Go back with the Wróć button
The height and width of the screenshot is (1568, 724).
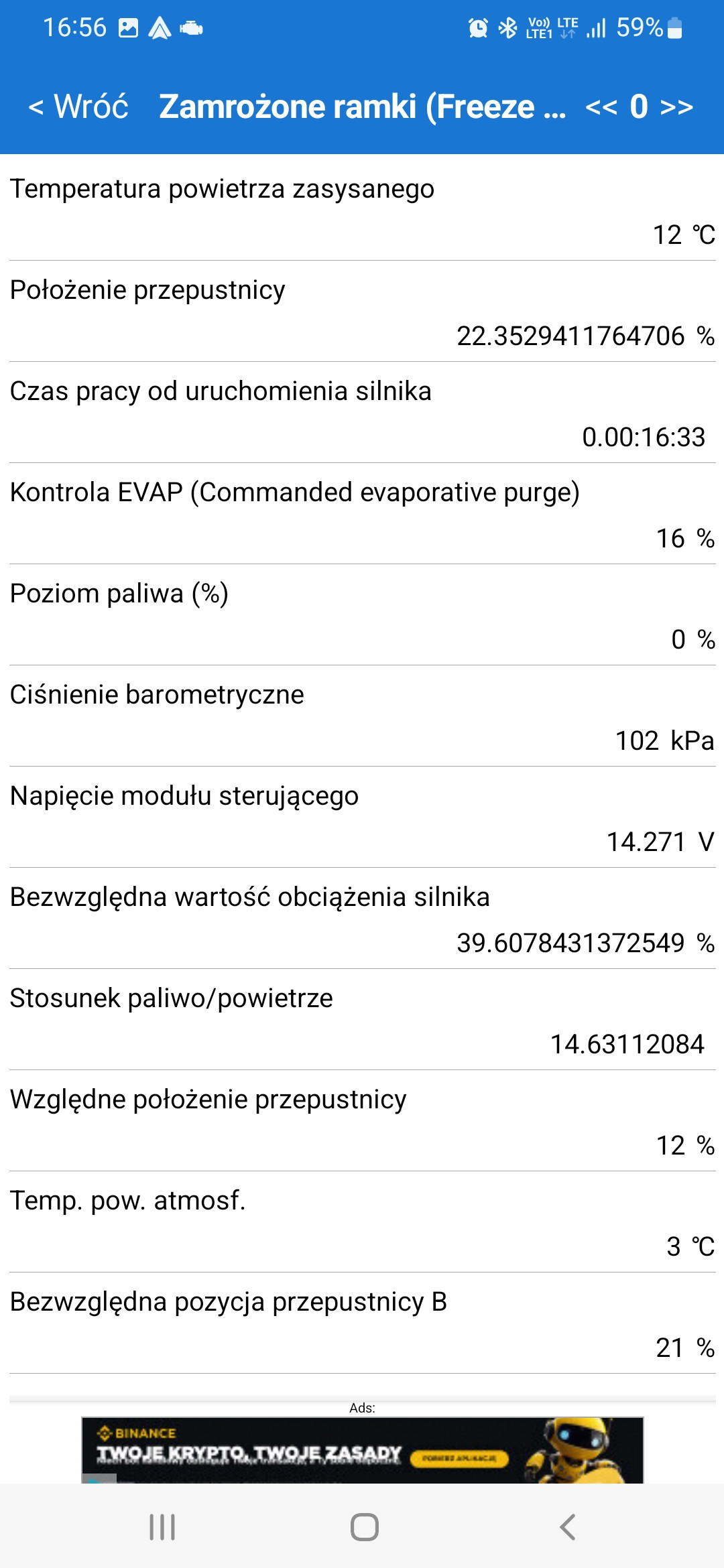pyautogui.click(x=78, y=107)
